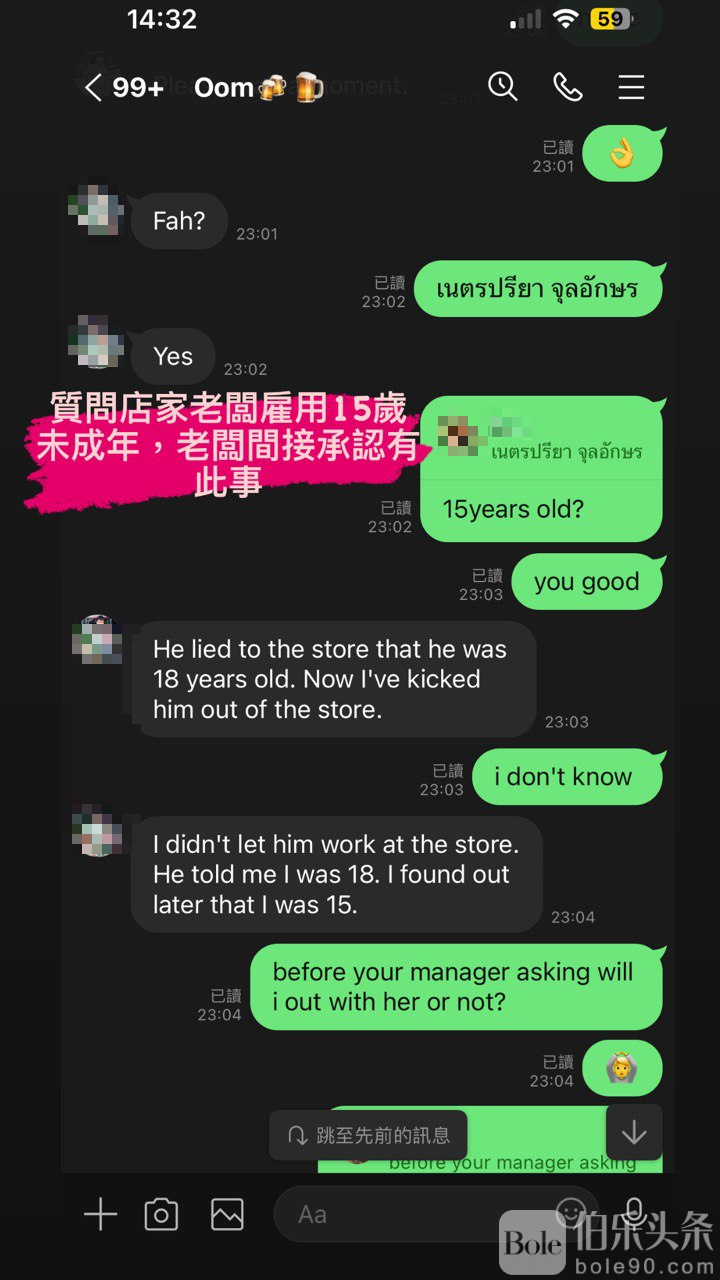This screenshot has width=720, height=1280.
Task: Open the photo gallery picker
Action: pyautogui.click(x=227, y=1215)
